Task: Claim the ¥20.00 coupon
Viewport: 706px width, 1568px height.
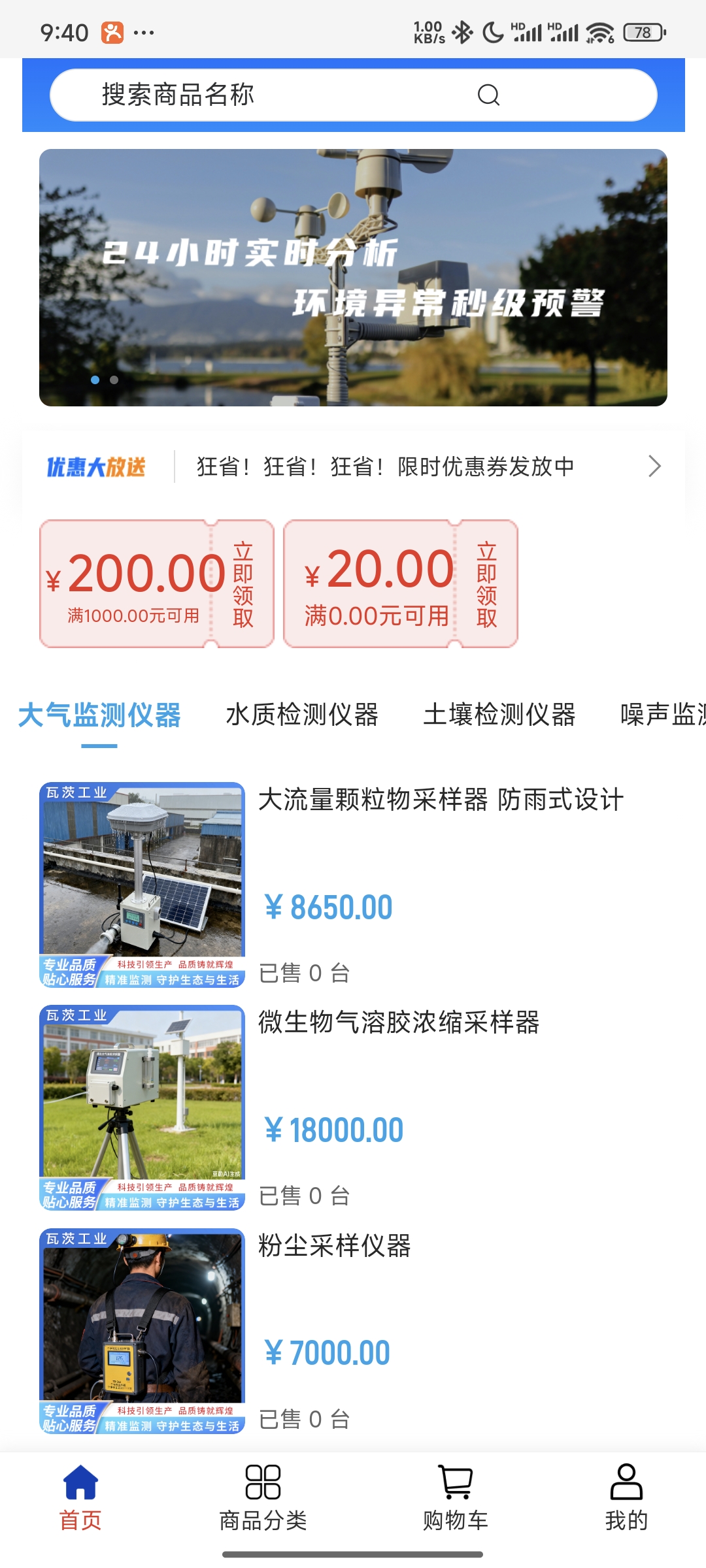Action: pyautogui.click(x=486, y=584)
